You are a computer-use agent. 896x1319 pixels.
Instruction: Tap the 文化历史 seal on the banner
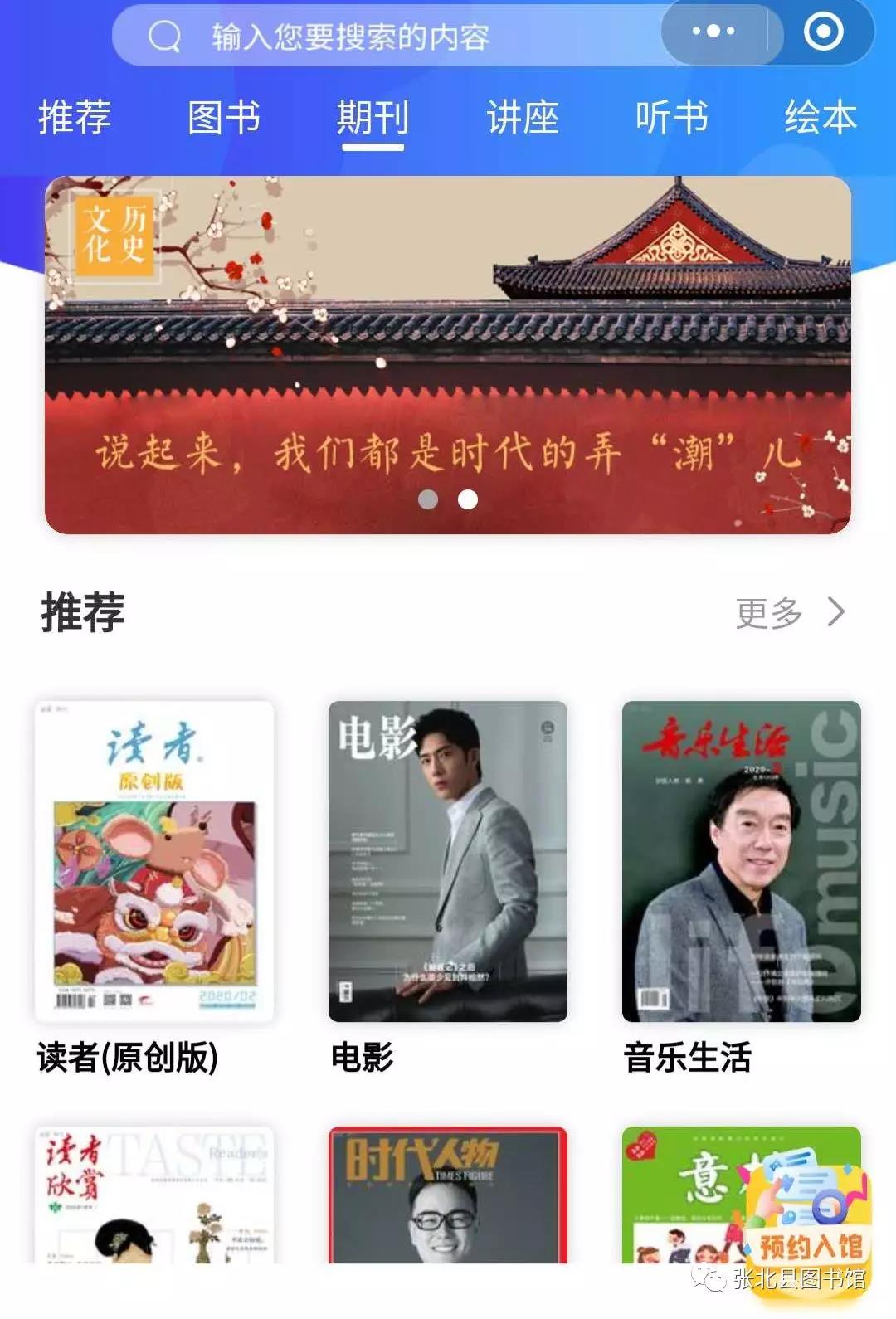point(118,236)
